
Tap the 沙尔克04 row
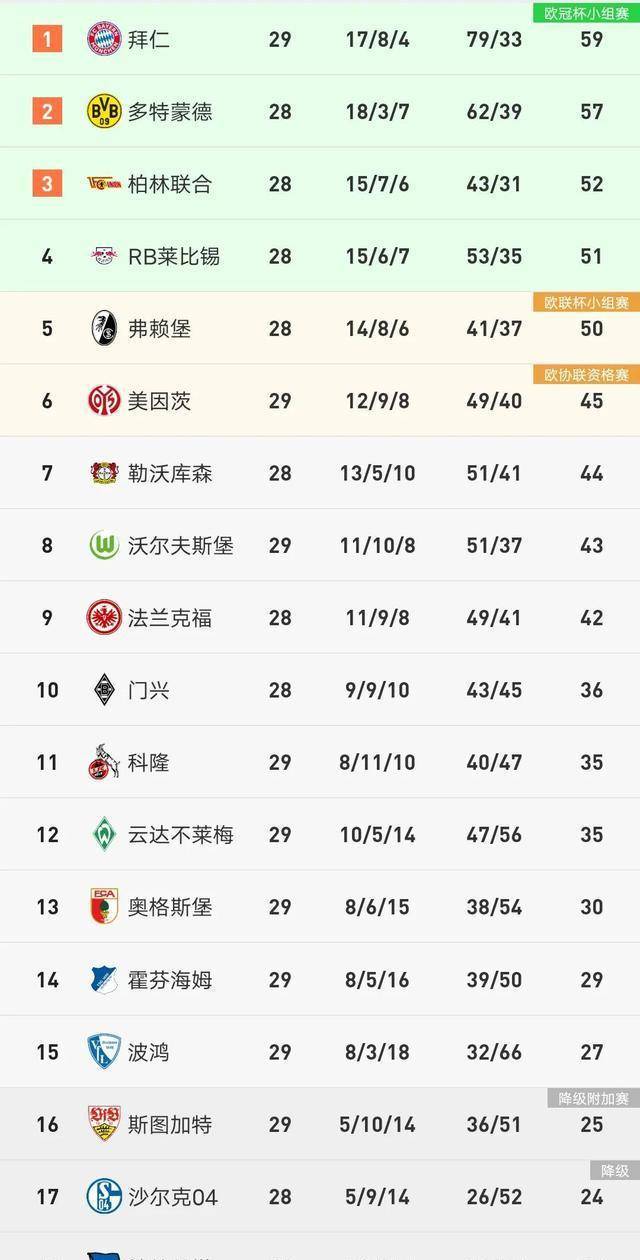(172, 1197)
